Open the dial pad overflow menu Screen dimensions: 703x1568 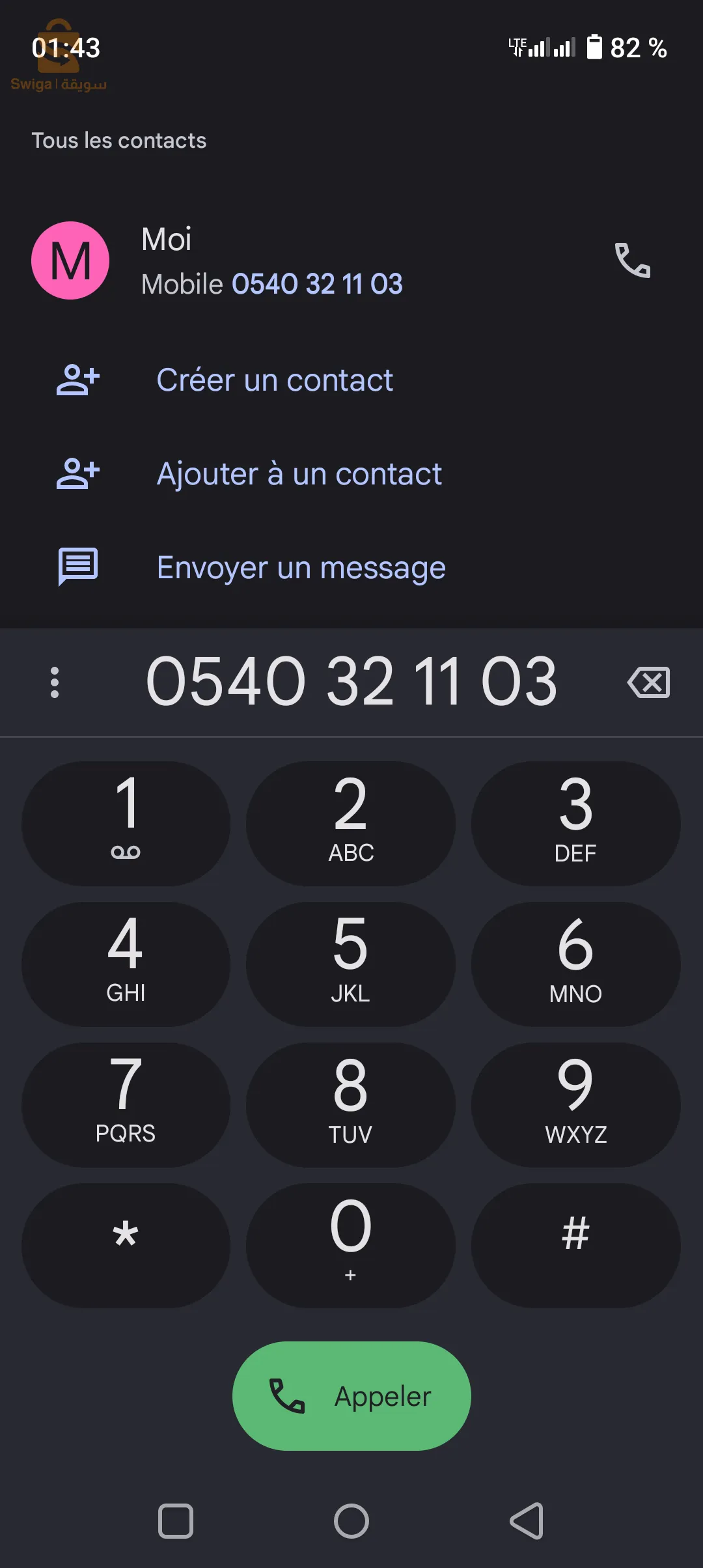point(55,682)
